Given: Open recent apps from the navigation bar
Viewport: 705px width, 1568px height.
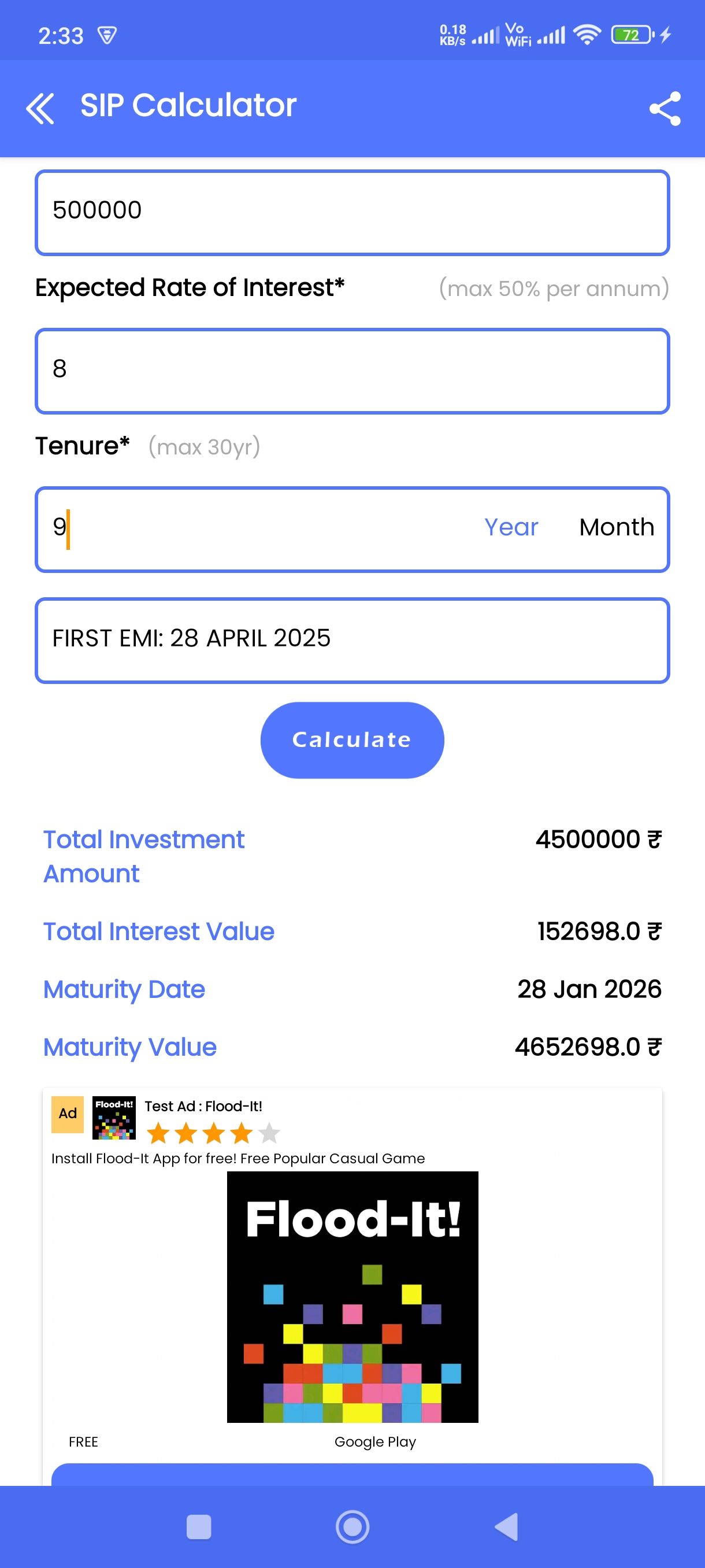Looking at the screenshot, I should (199, 1526).
